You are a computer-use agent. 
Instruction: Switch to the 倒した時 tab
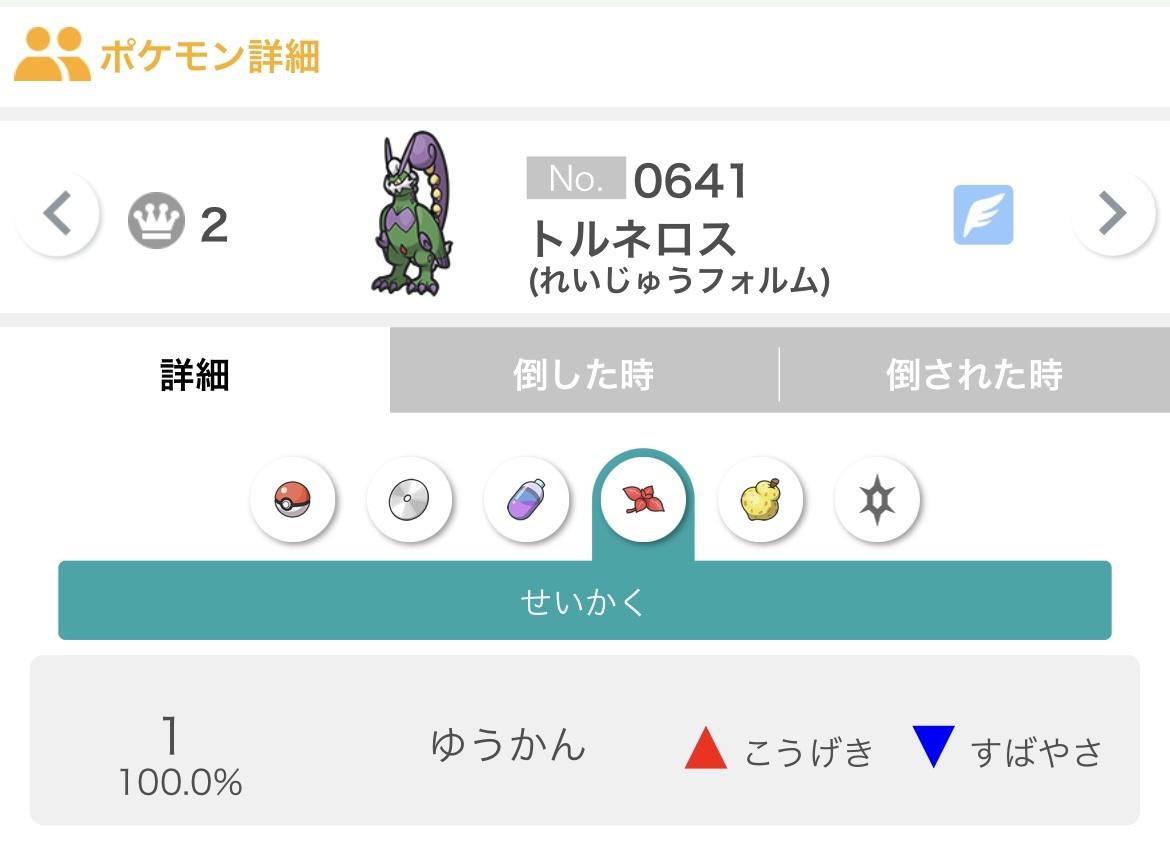(x=583, y=374)
